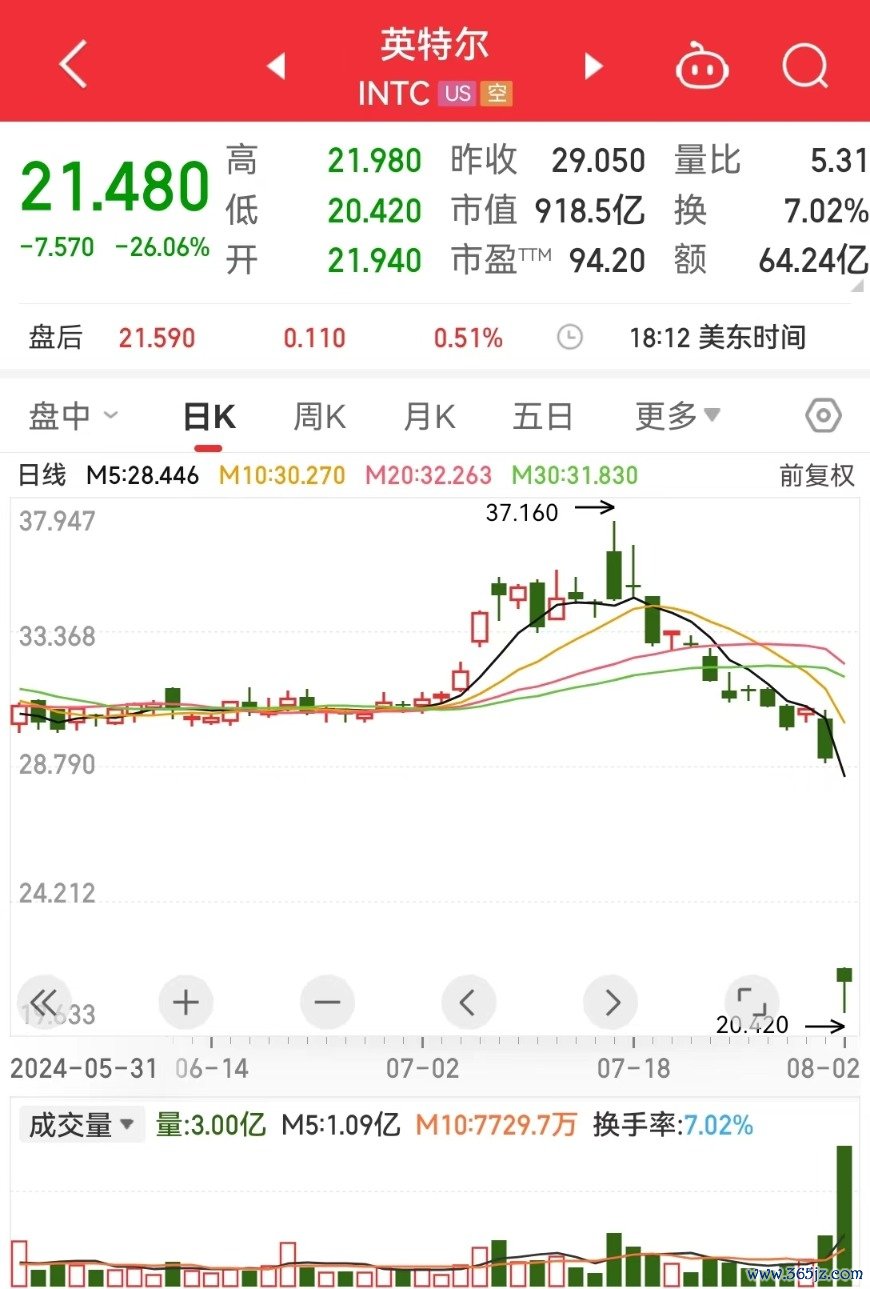Open the 成交量 indicator dropdown
The image size is (870, 1289).
81,1125
